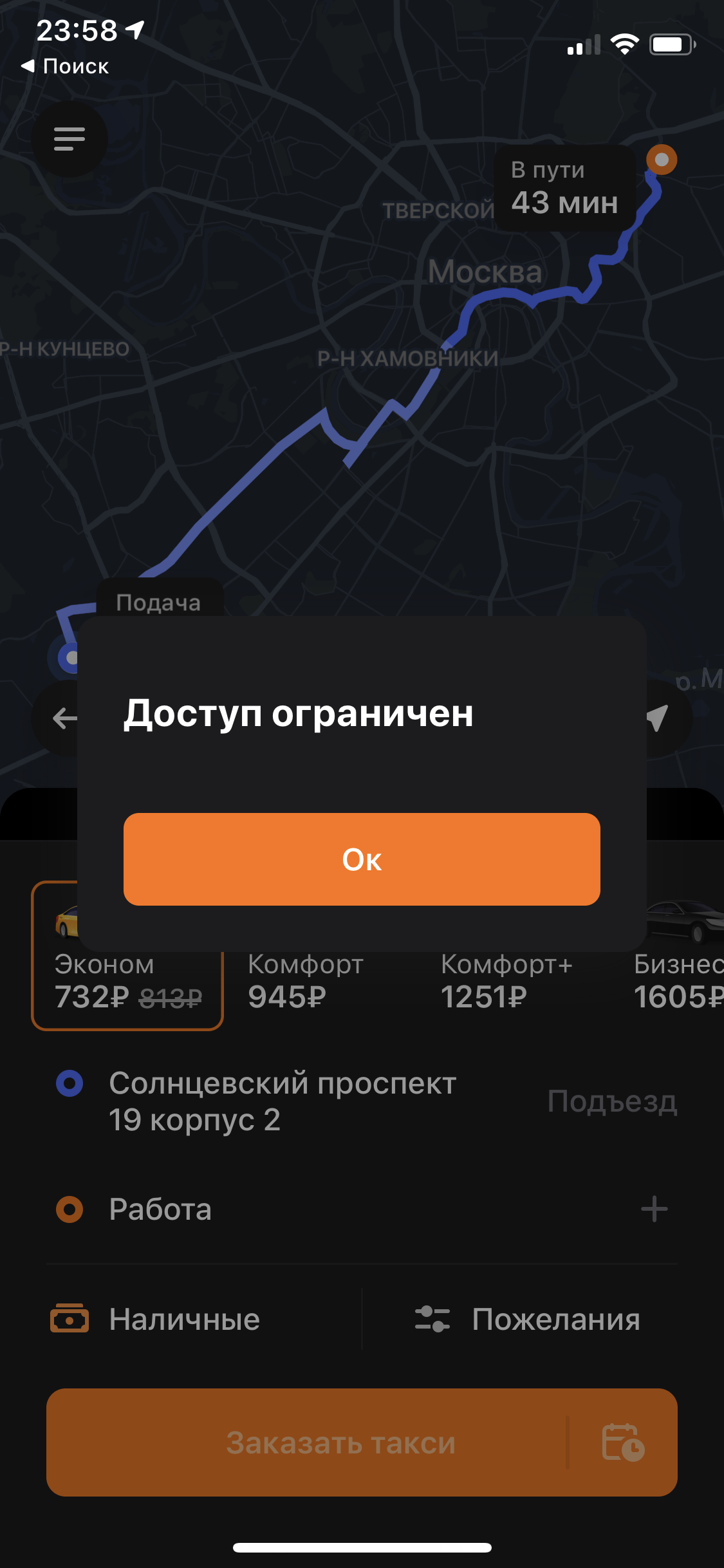Add a stop with plus icon

[654, 1209]
